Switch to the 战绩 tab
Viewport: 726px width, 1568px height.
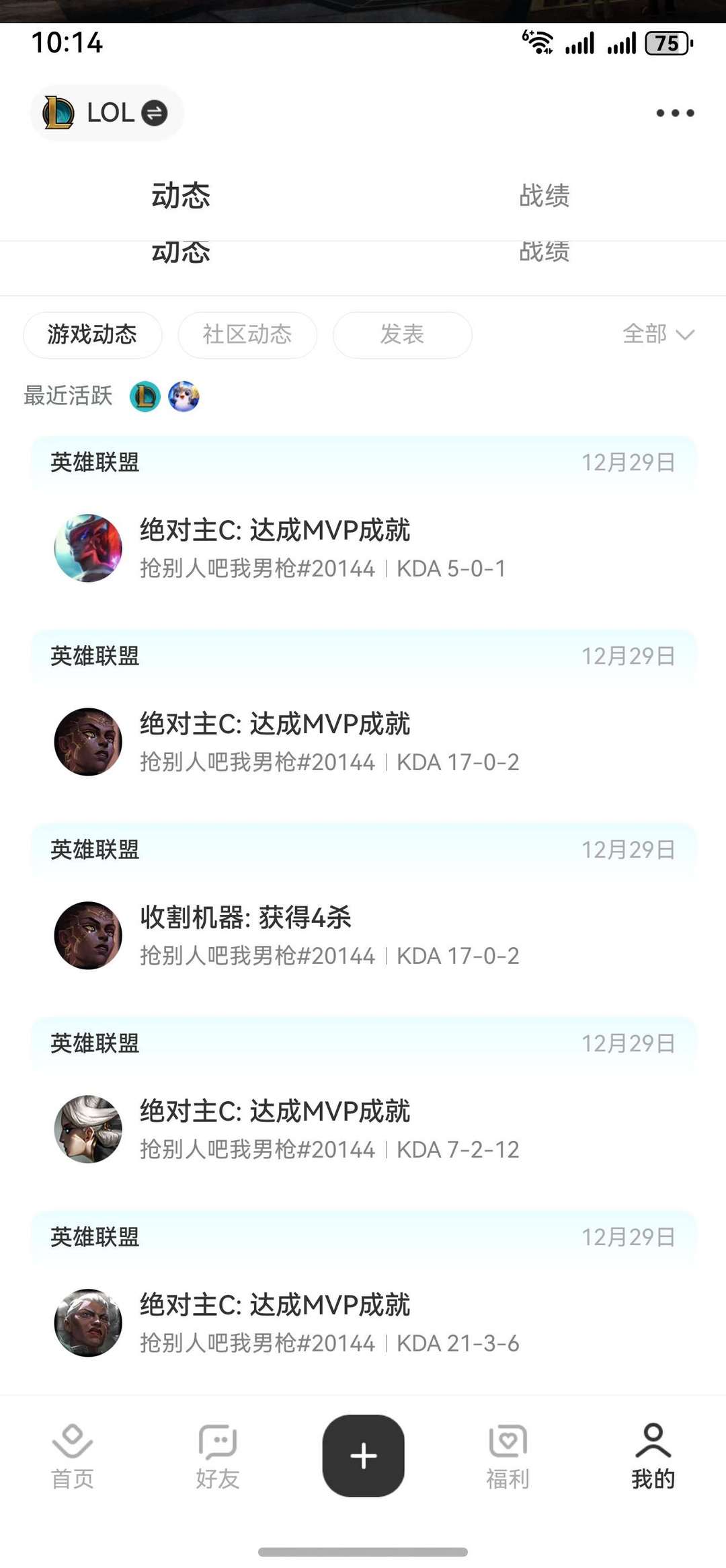544,196
